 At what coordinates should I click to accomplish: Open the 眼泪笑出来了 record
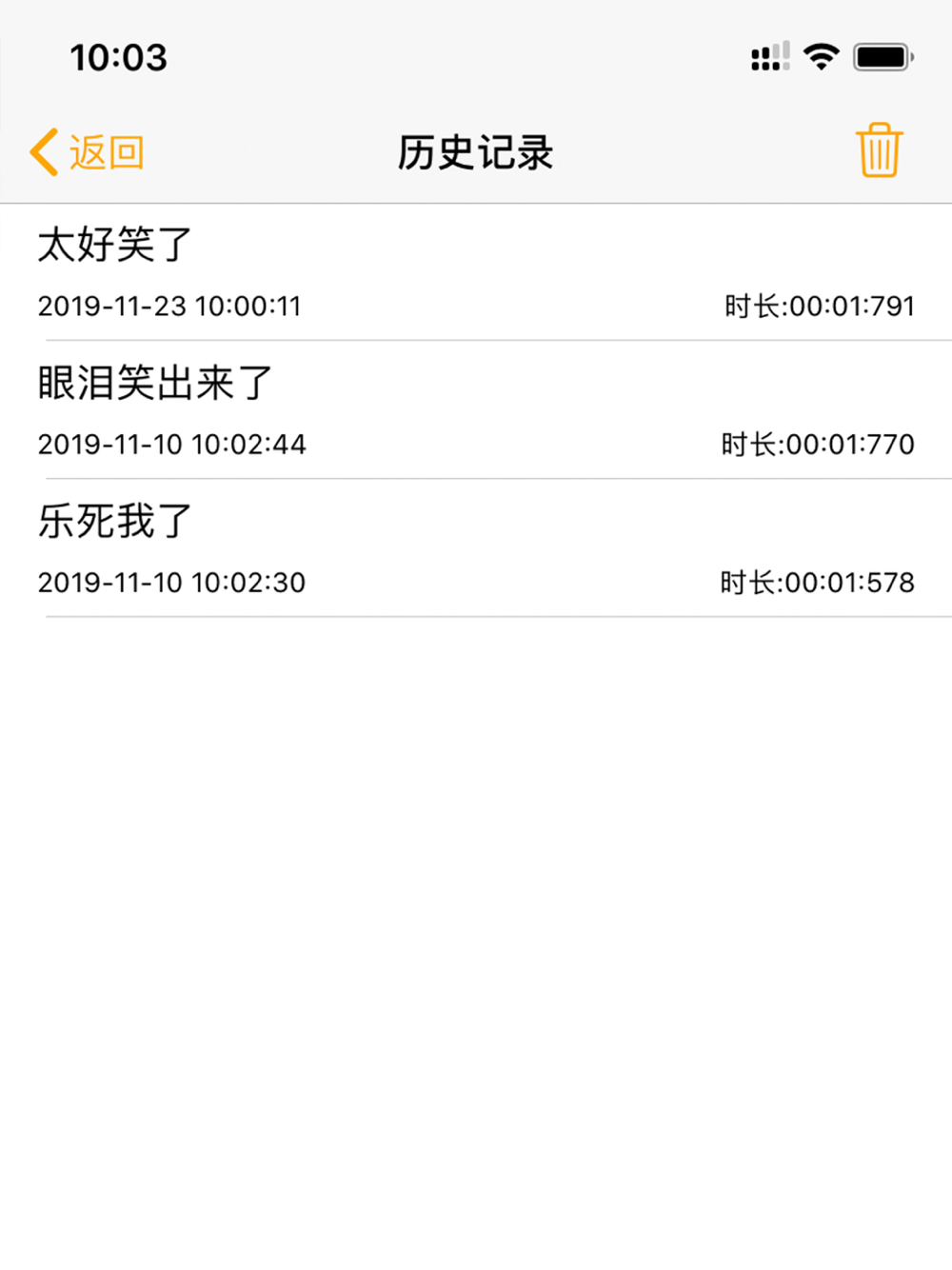click(x=476, y=409)
